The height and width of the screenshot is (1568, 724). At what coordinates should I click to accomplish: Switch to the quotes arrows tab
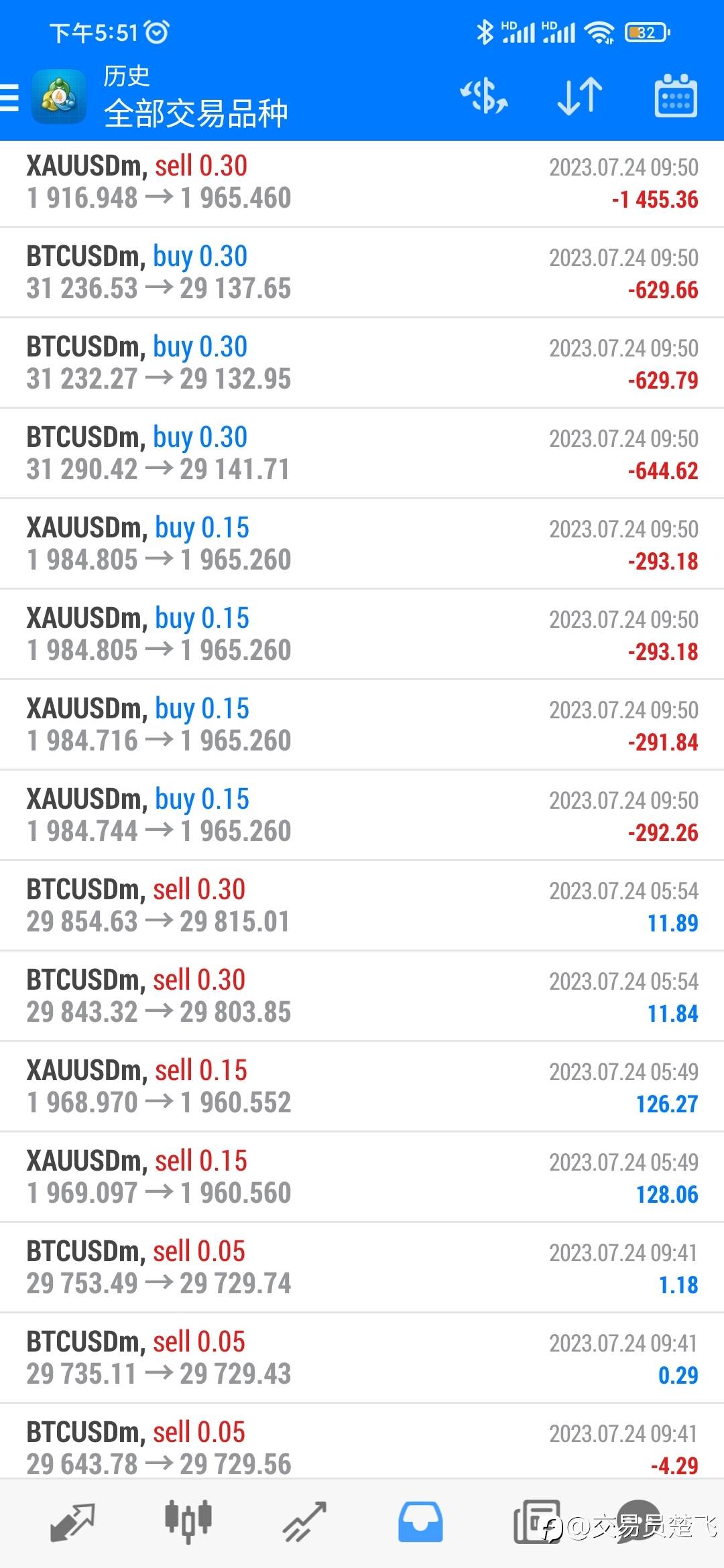coord(72,1522)
